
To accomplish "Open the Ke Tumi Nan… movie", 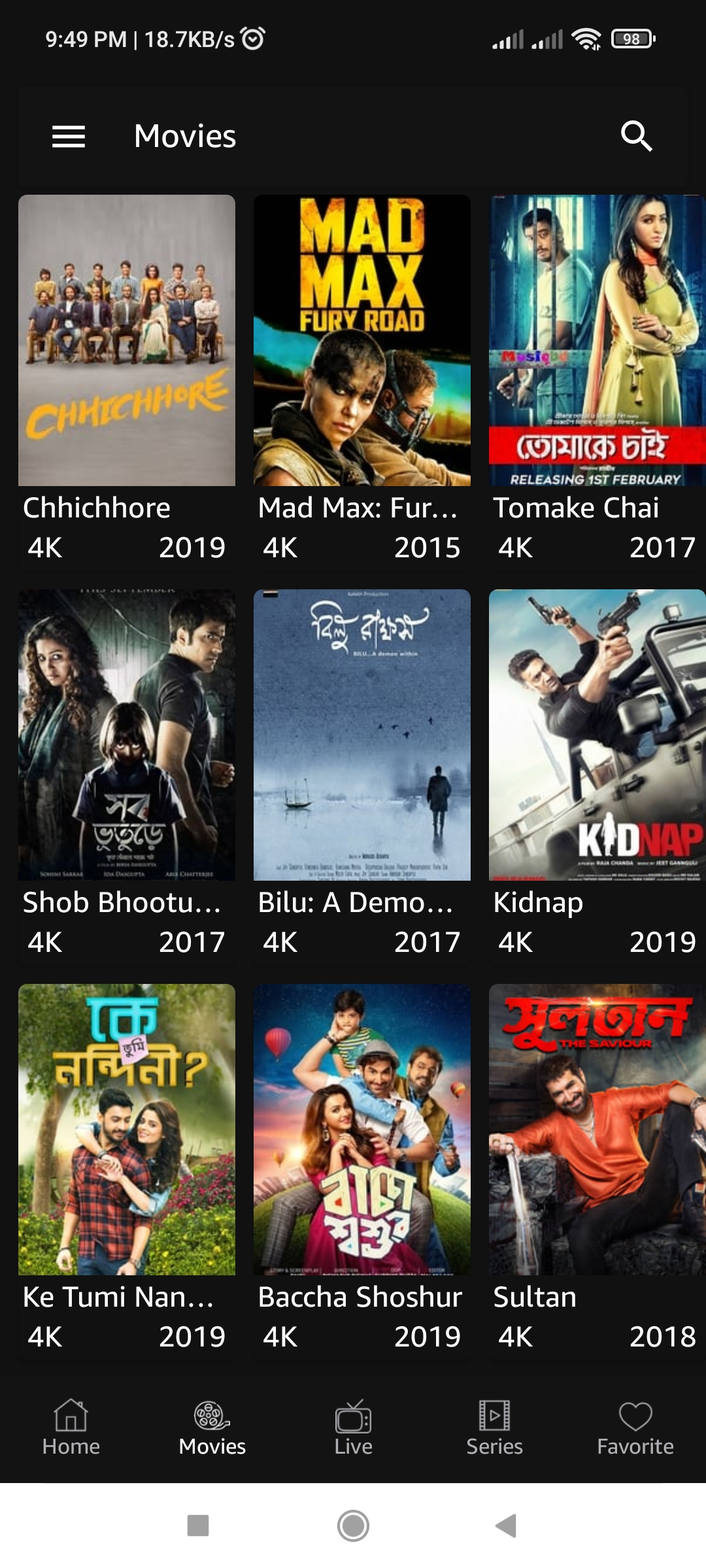I will click(127, 1171).
